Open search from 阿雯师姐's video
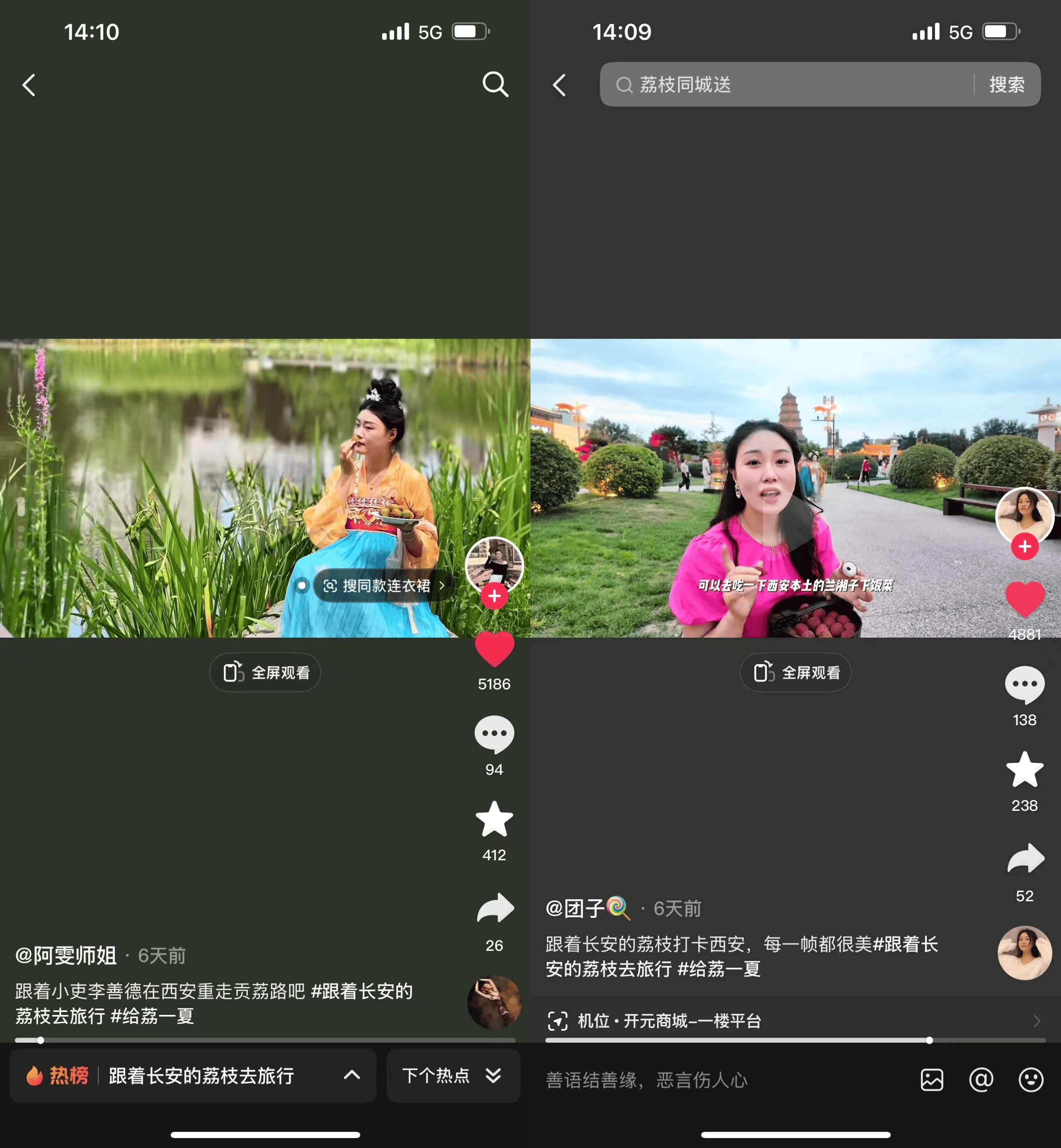Screen dimensions: 1061x1148 click(x=495, y=85)
